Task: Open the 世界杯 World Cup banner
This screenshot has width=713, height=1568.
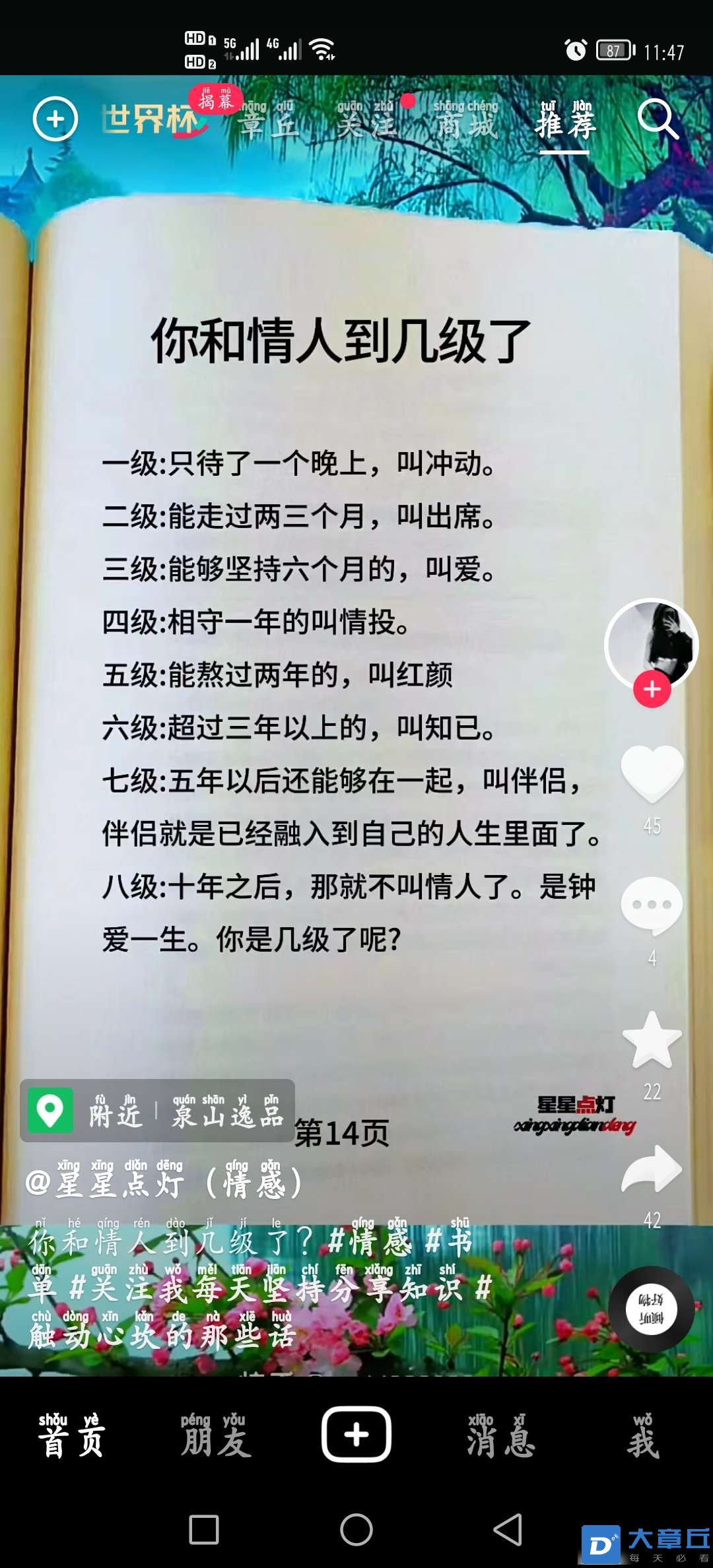Action: [x=151, y=120]
